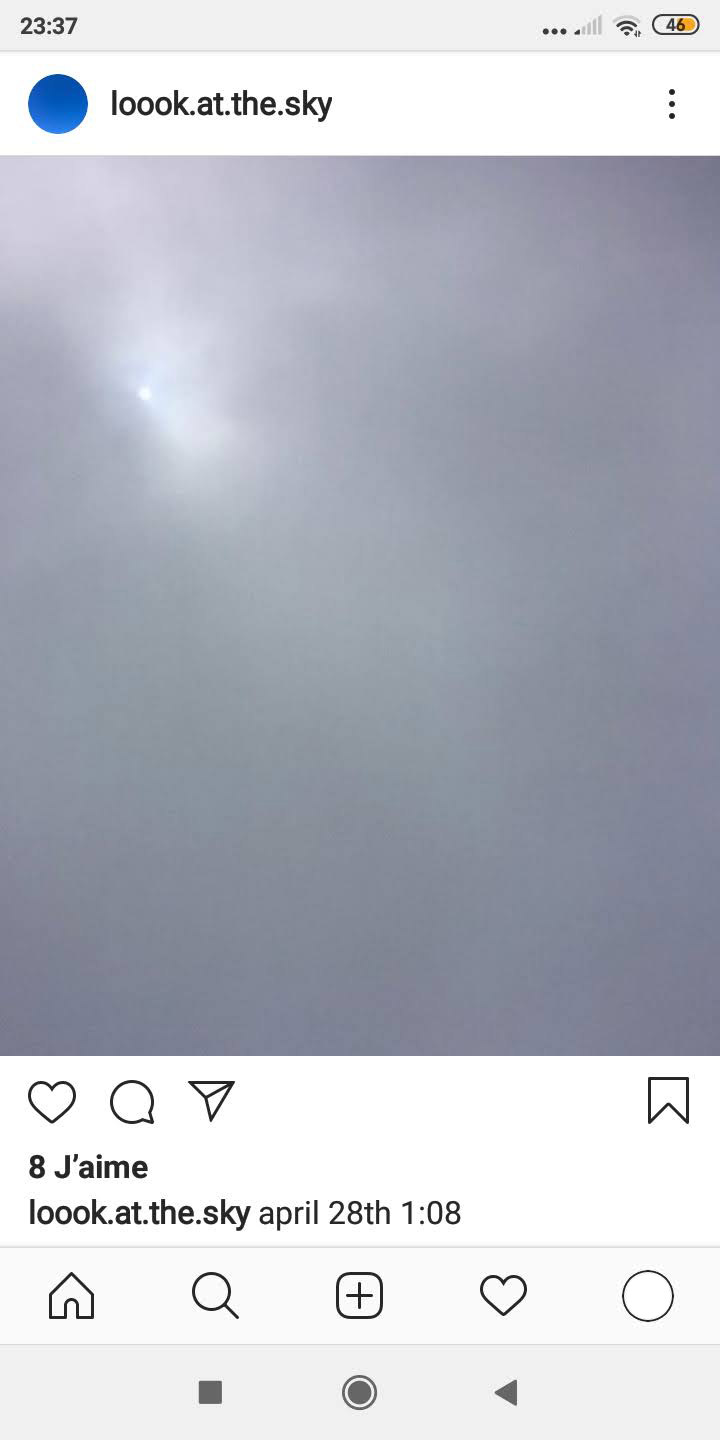Open loook.at.the.sky profile from the header
This screenshot has width=720, height=1440.
221,104
